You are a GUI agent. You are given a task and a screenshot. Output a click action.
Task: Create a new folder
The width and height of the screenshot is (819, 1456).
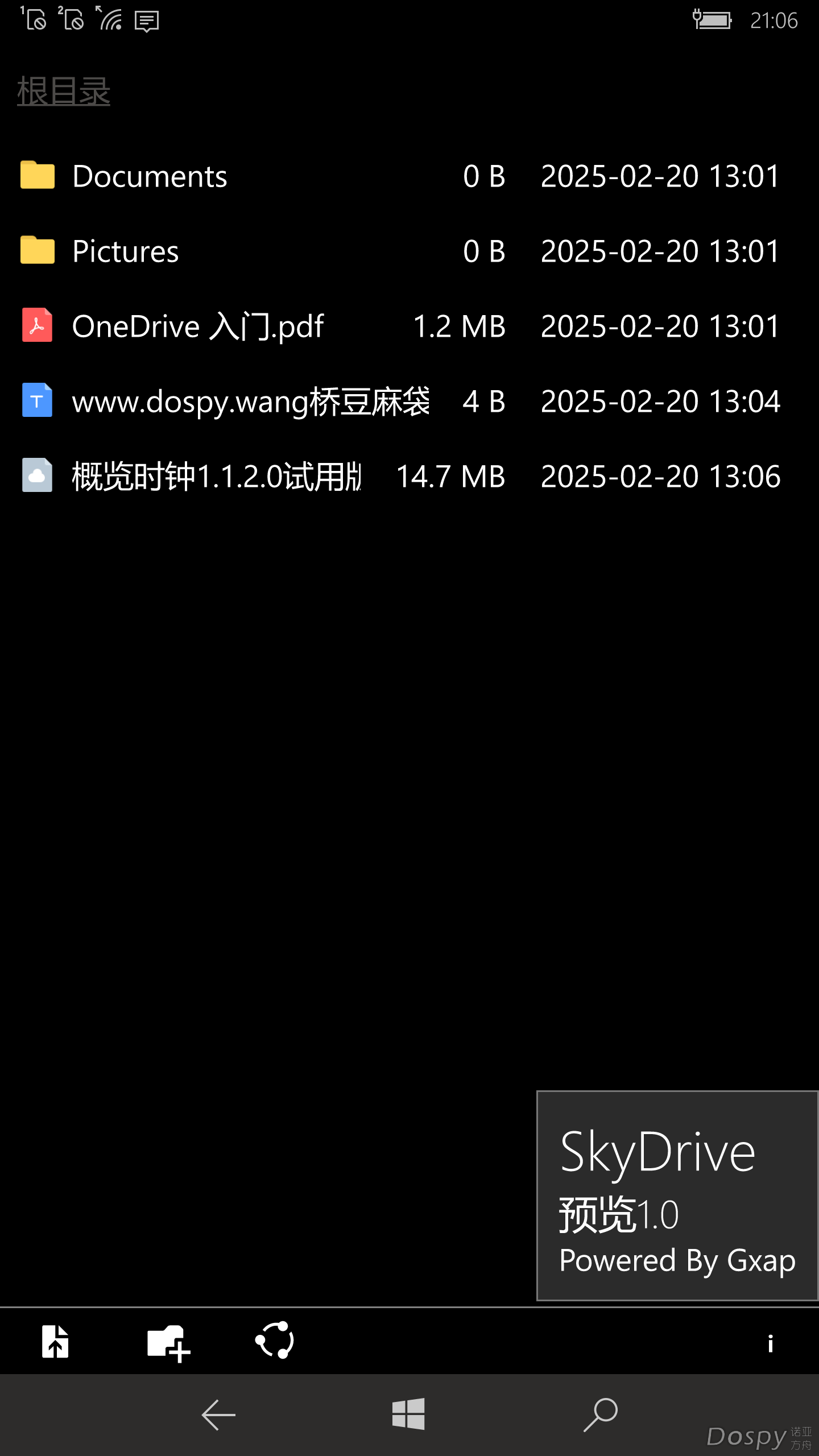[168, 1343]
